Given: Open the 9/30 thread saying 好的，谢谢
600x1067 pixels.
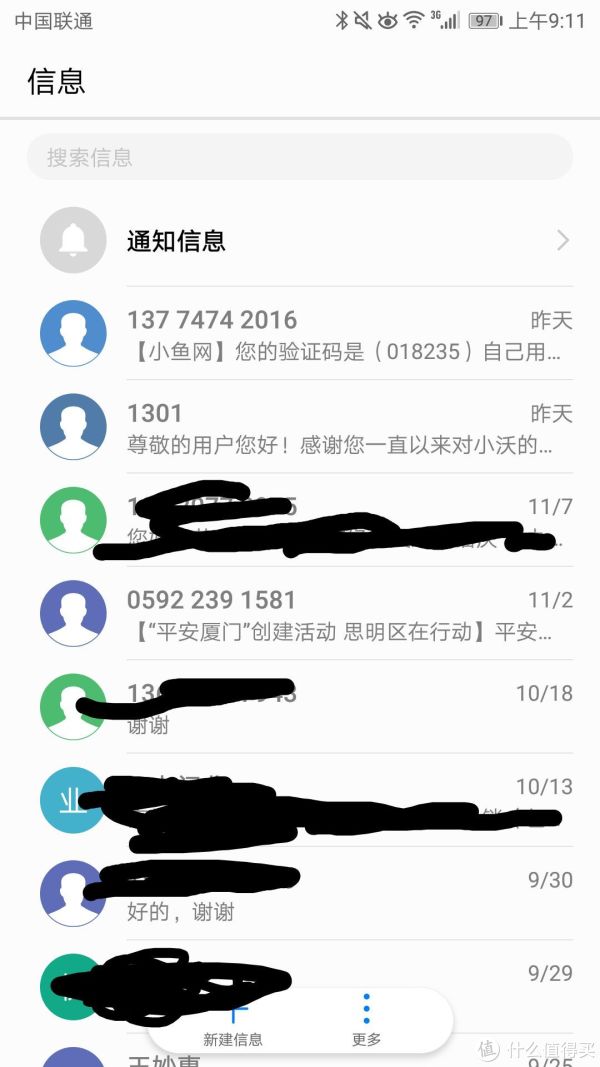Looking at the screenshot, I should [x=300, y=893].
